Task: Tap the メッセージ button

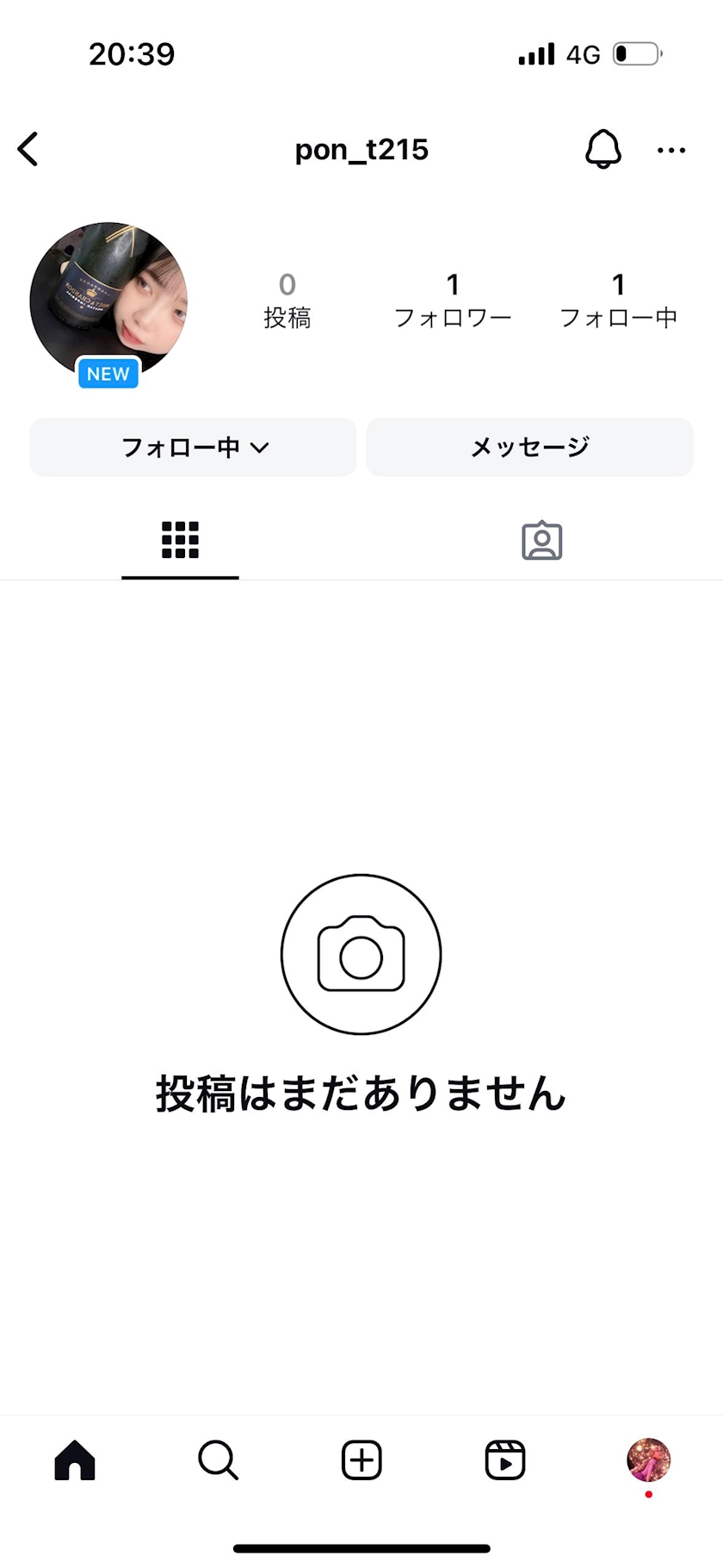Action: coord(529,447)
